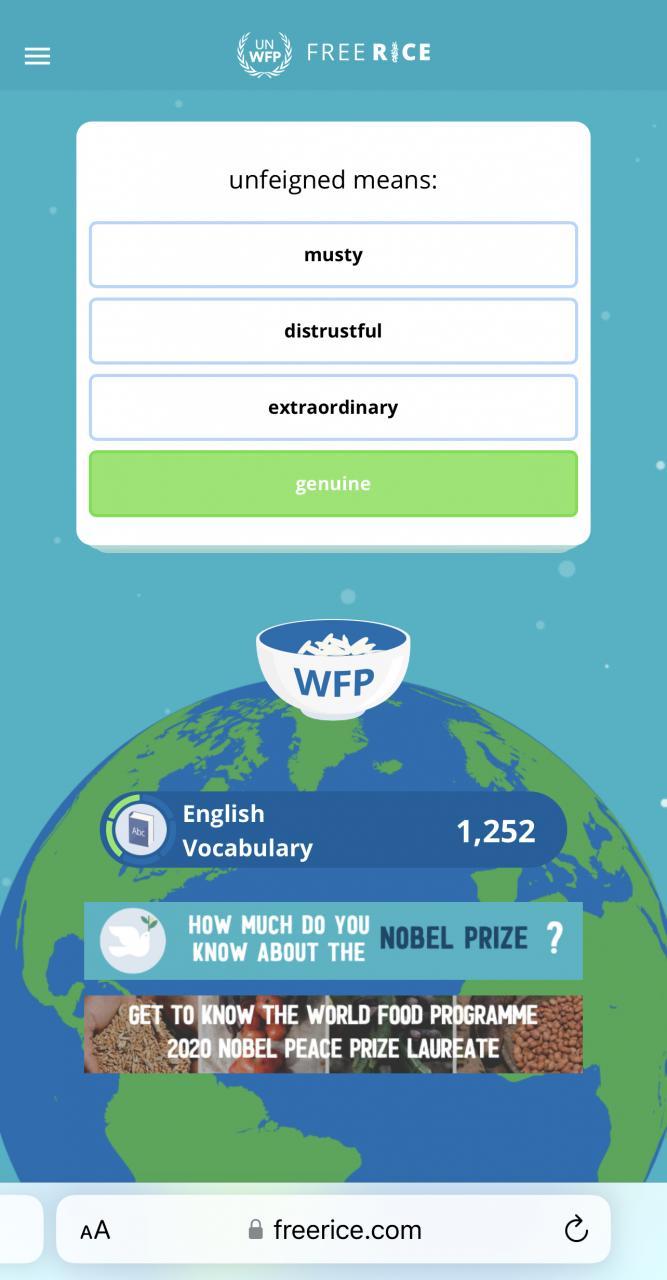This screenshot has height=1280, width=667.
Task: Choose the answer 'musty'
Action: (x=333, y=255)
